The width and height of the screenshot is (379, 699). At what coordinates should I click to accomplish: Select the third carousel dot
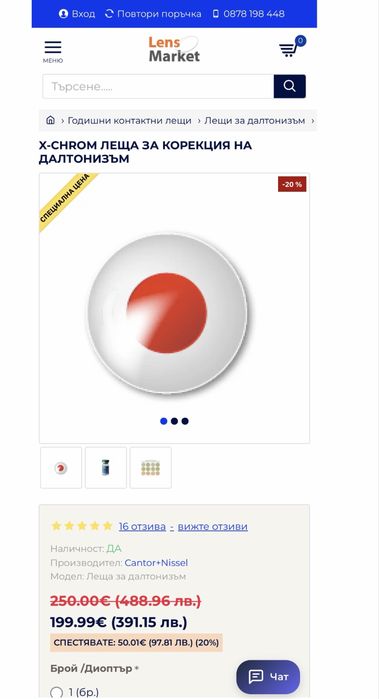(185, 421)
